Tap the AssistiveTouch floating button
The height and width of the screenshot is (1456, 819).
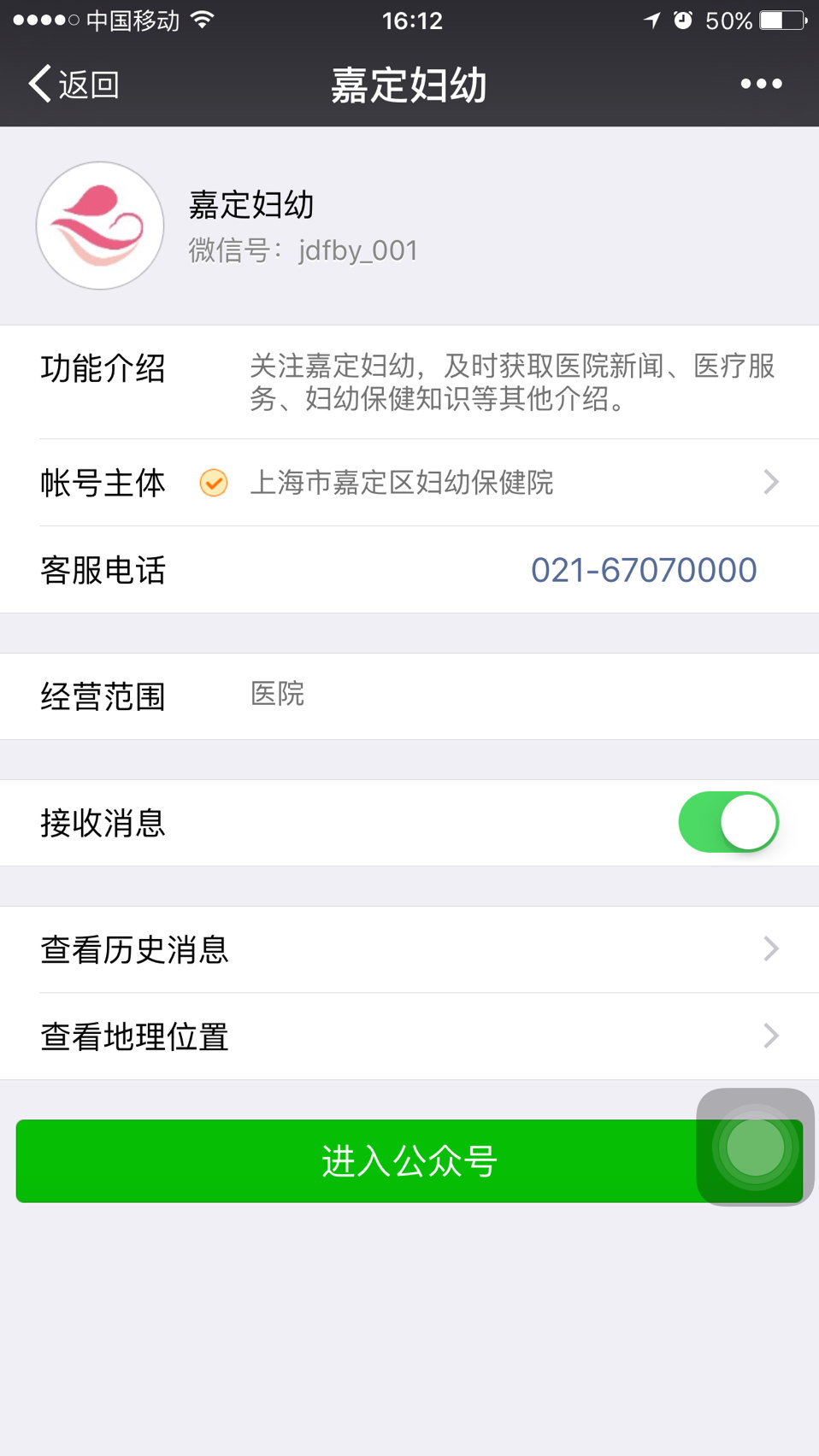755,1147
